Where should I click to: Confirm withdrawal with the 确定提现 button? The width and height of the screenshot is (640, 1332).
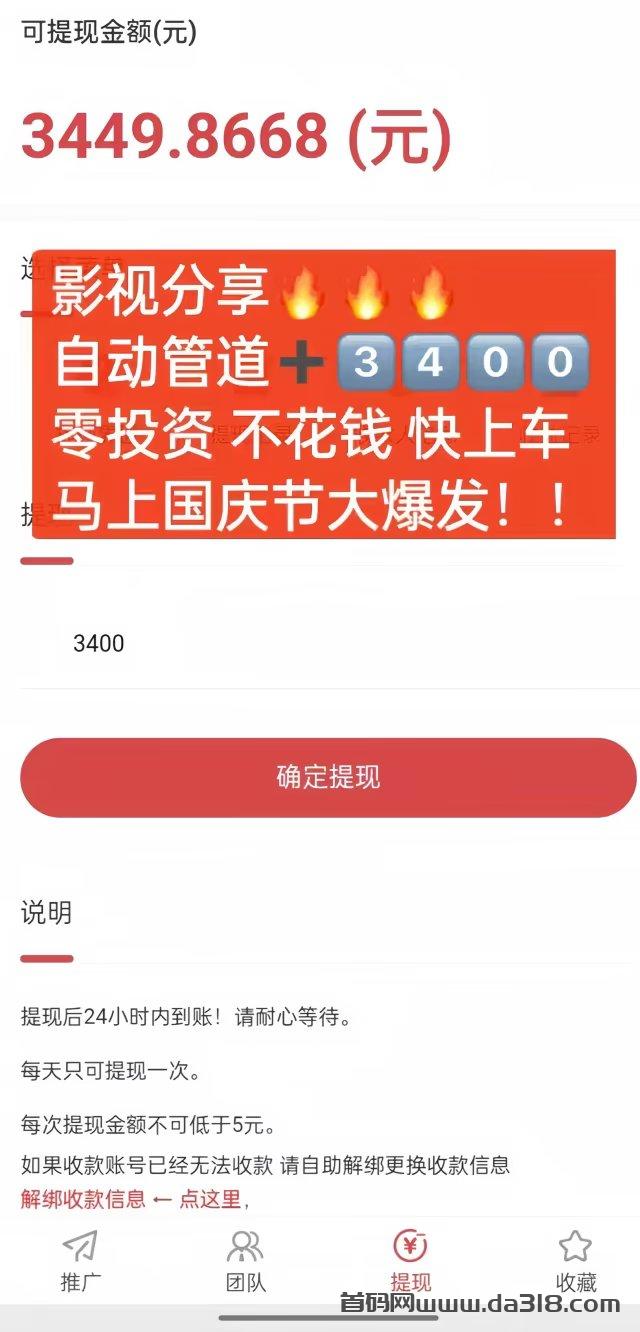pyautogui.click(x=328, y=777)
